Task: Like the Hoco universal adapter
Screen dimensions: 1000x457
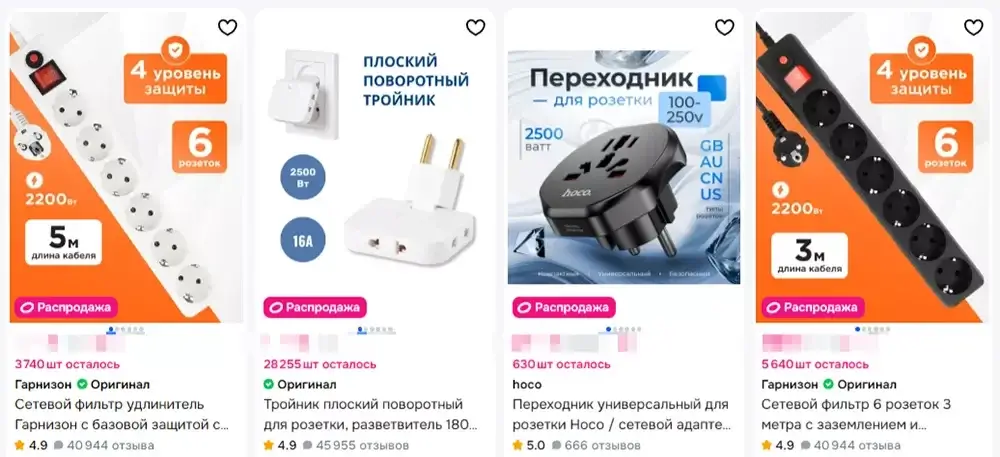Action: pyautogui.click(x=724, y=28)
